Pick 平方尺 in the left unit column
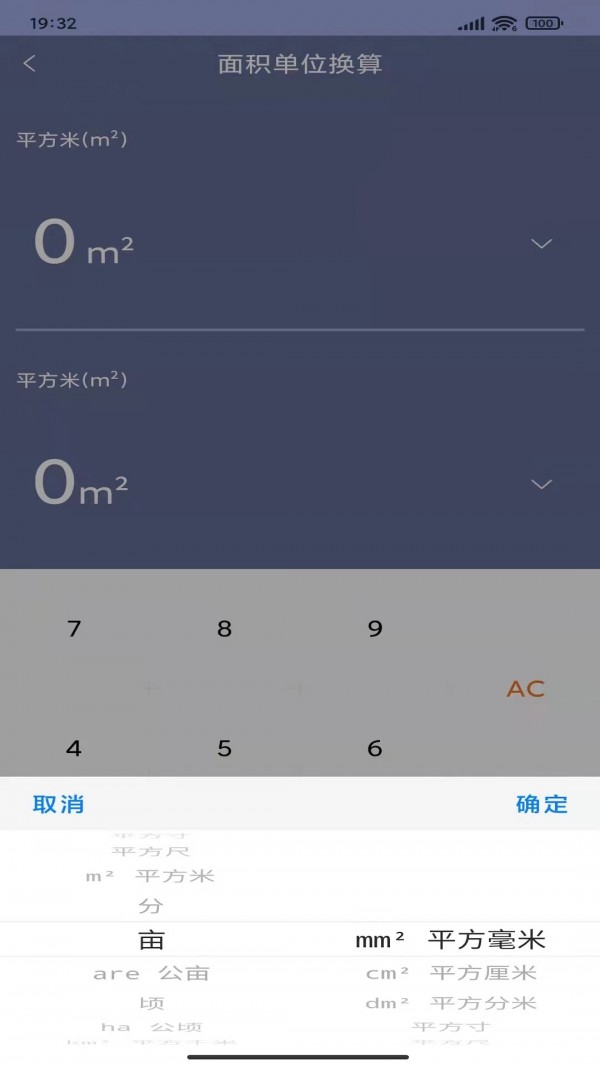 [150, 852]
